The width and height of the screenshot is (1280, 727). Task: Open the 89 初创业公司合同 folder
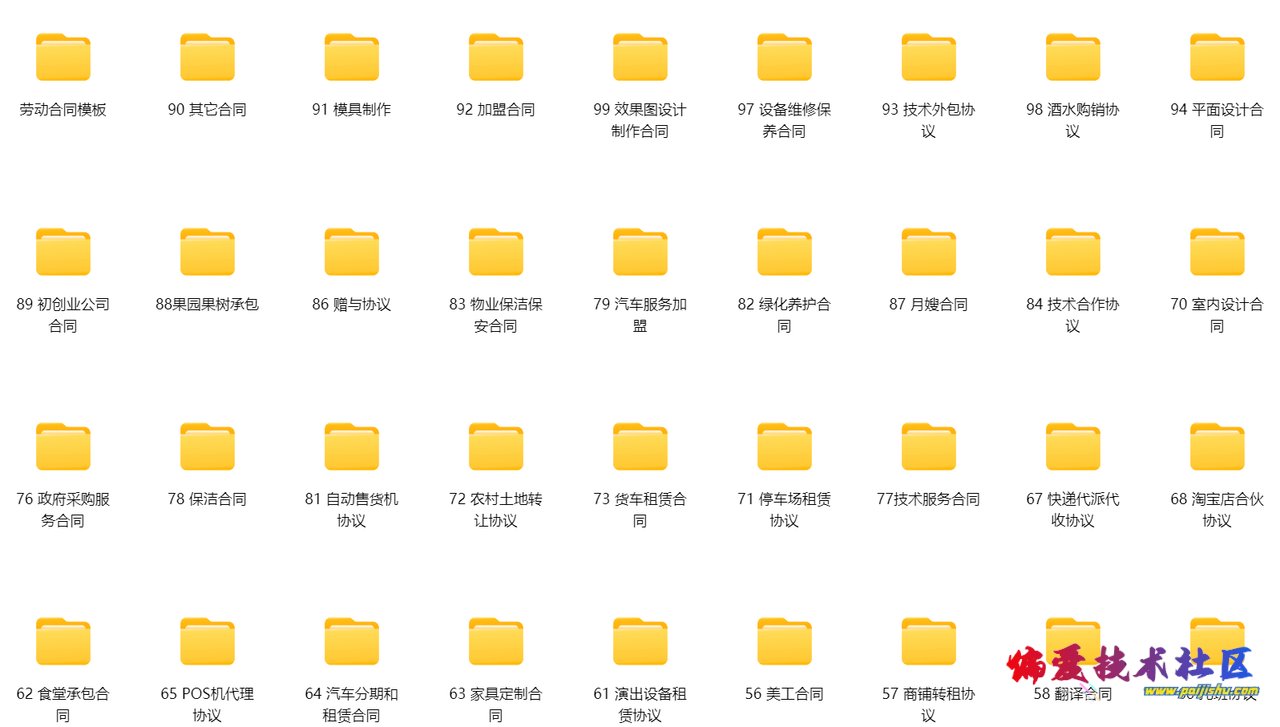point(63,253)
